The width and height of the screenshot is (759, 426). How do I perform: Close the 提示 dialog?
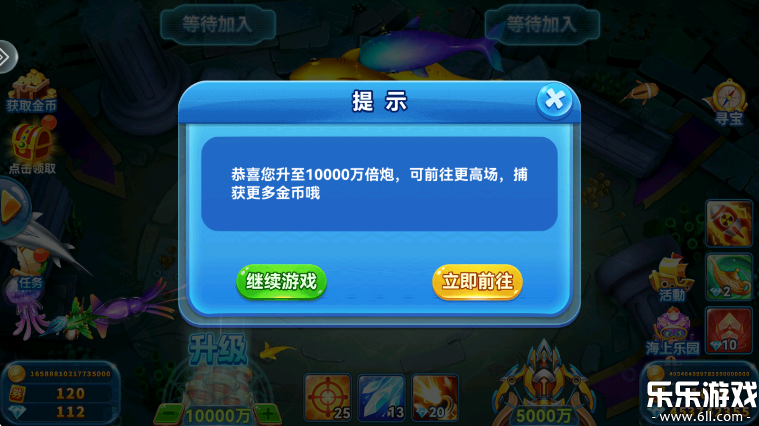tap(553, 101)
